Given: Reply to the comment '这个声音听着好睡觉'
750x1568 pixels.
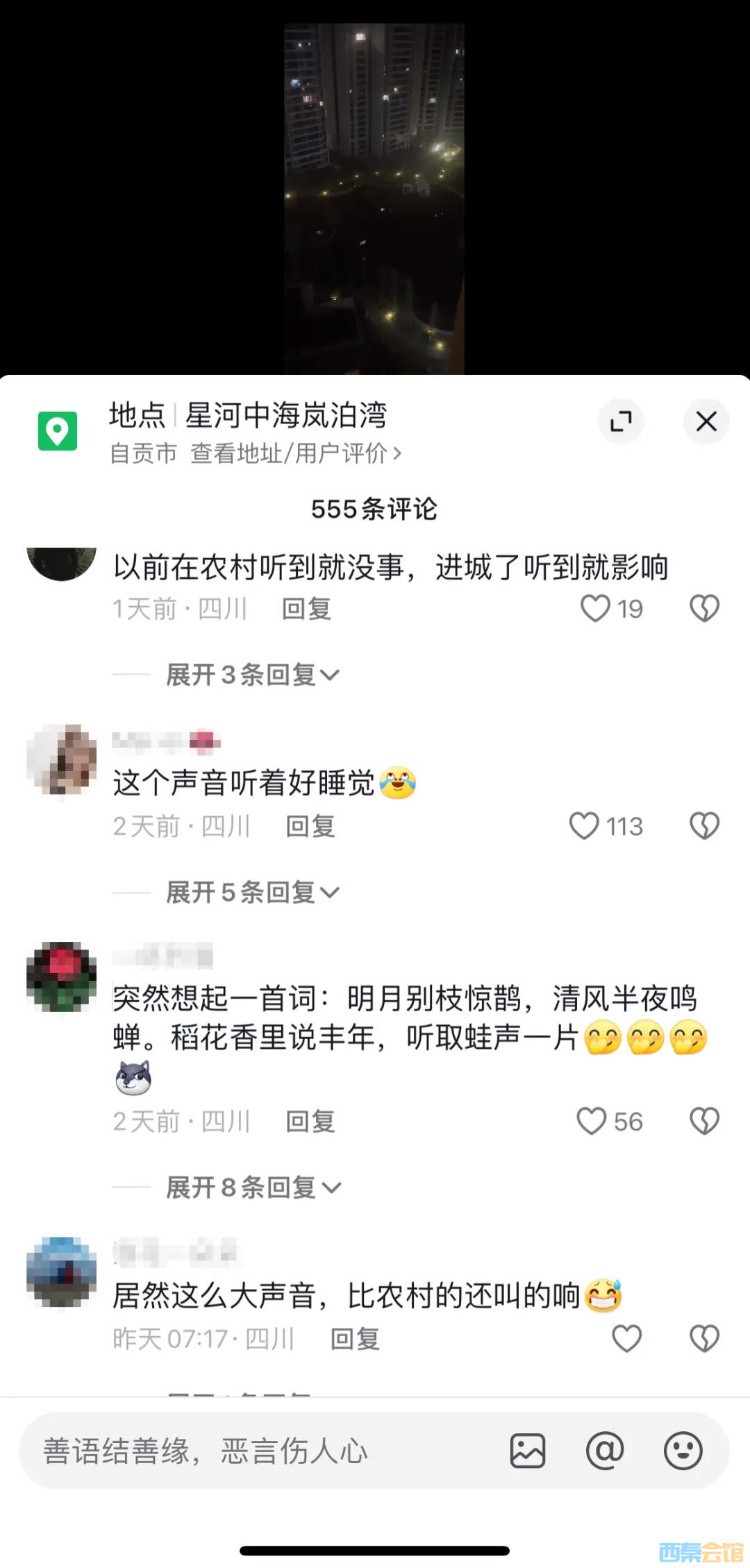Looking at the screenshot, I should (310, 826).
